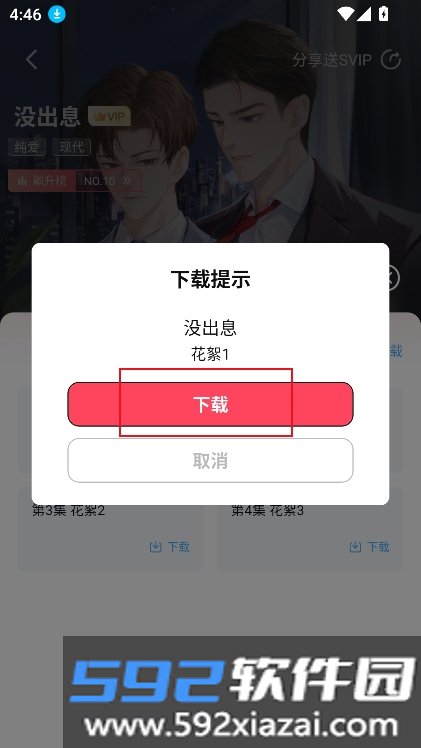The image size is (421, 748).
Task: Cancel the download with 取消
Action: [210, 460]
